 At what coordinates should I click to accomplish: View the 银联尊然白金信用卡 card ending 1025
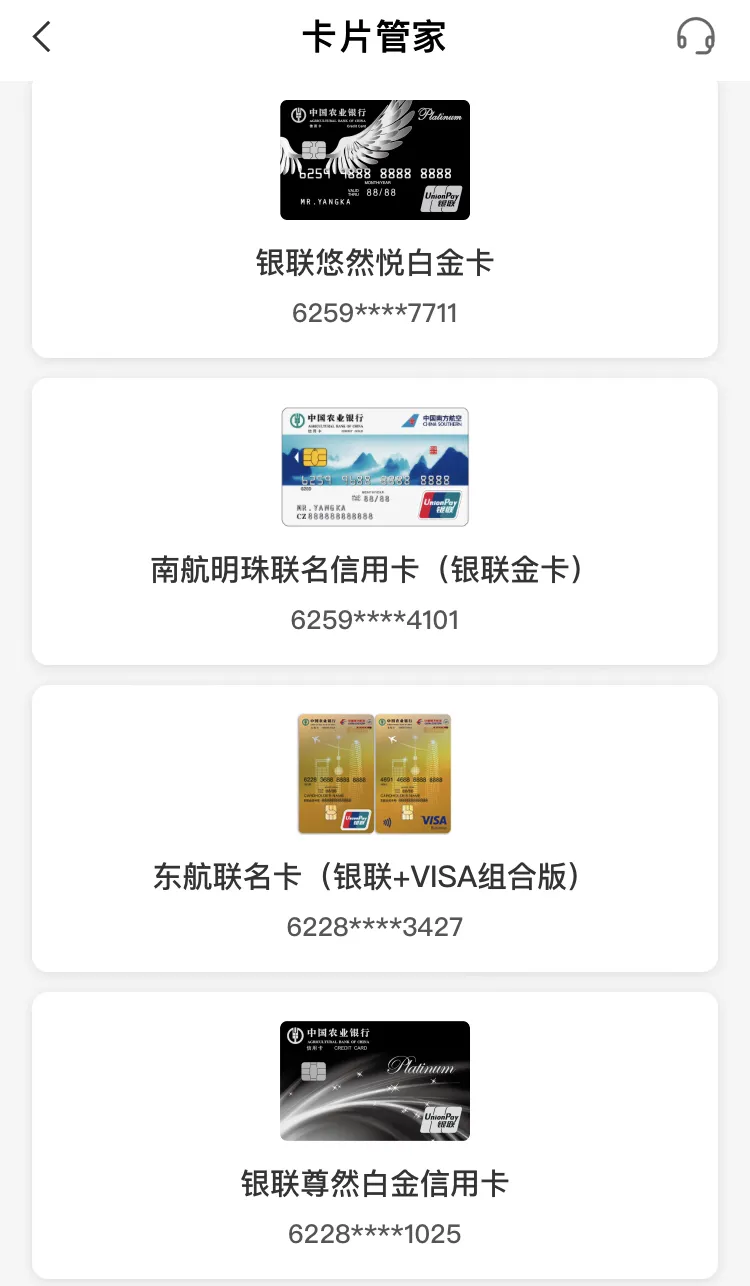[x=375, y=1135]
